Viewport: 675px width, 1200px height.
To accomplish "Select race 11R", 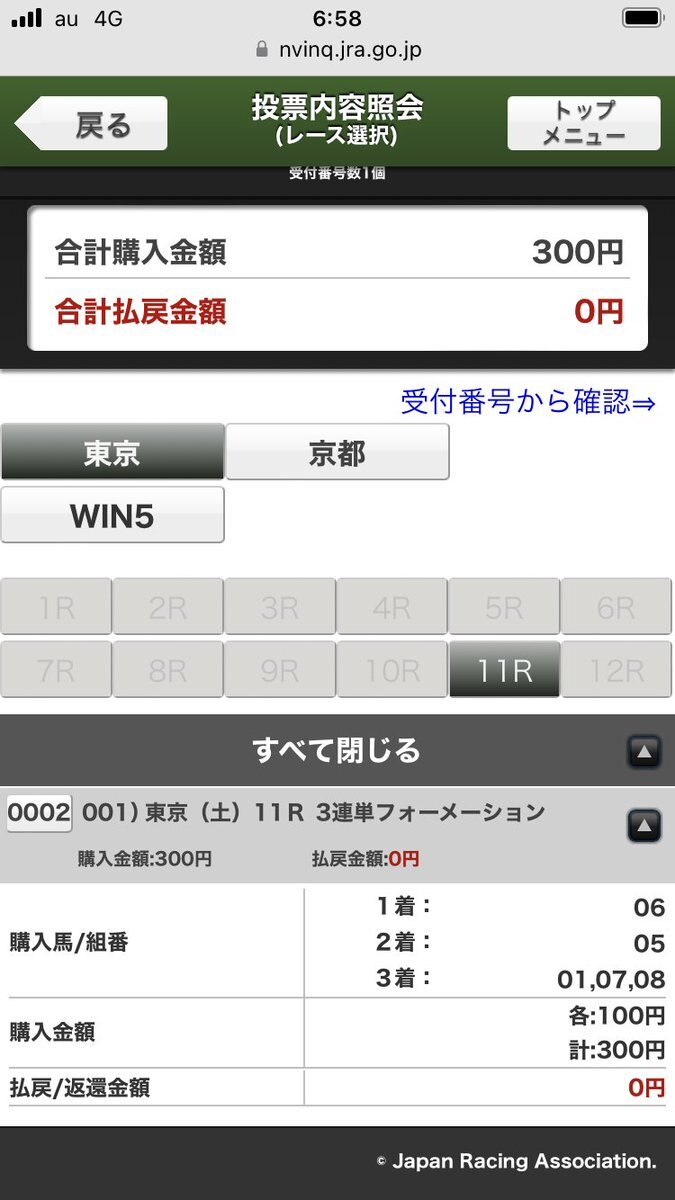I will [x=504, y=670].
